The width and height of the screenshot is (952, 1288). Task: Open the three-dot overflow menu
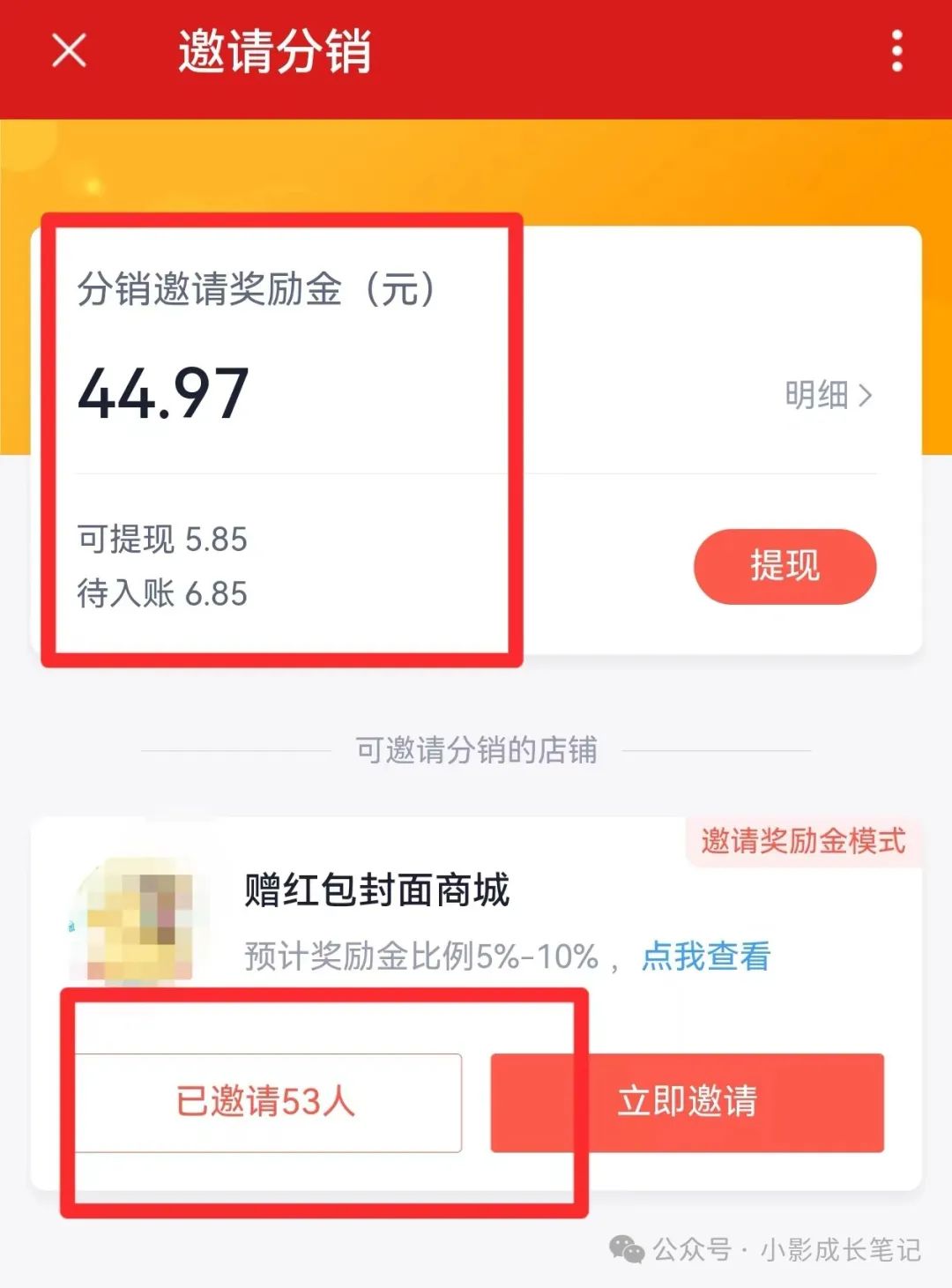click(x=896, y=51)
